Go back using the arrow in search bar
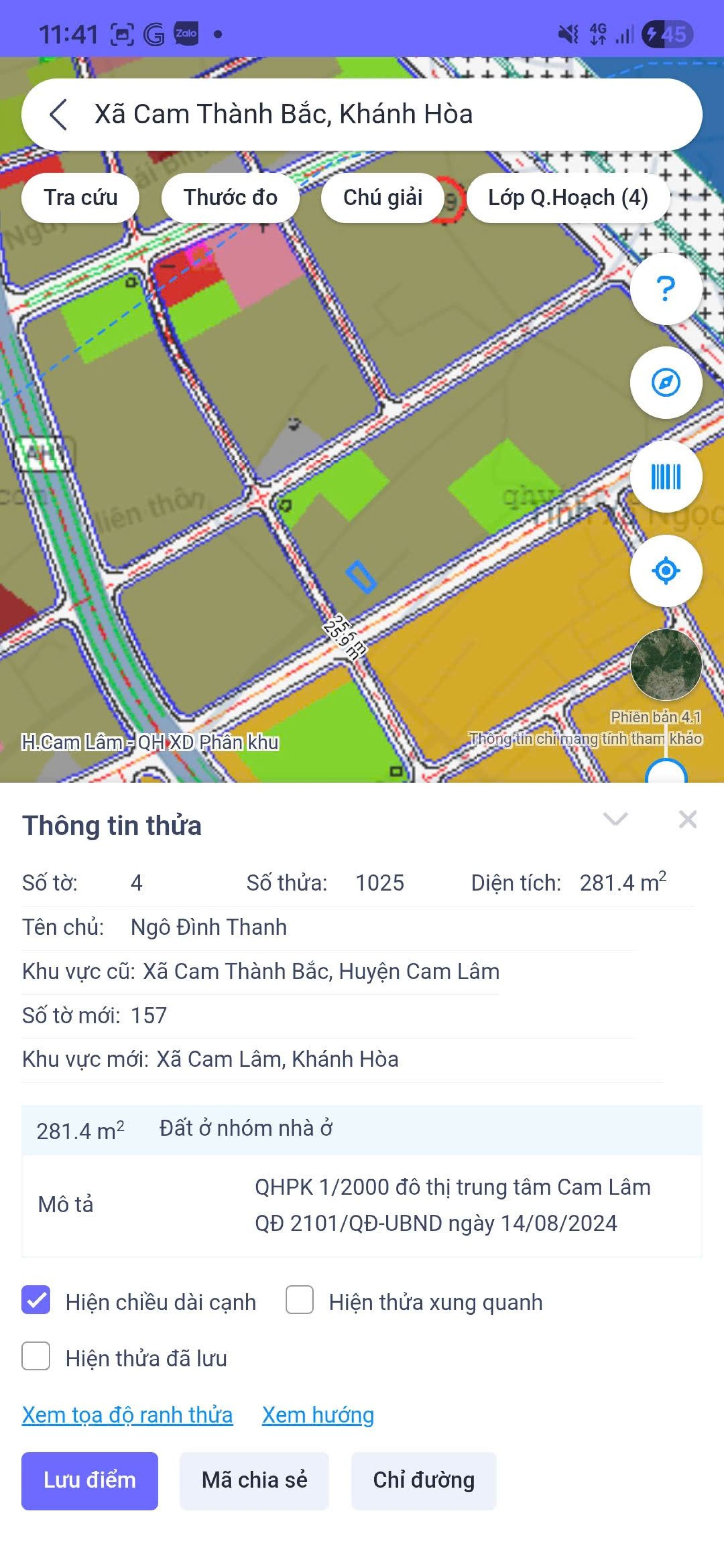This screenshot has height=1568, width=724. pyautogui.click(x=58, y=114)
